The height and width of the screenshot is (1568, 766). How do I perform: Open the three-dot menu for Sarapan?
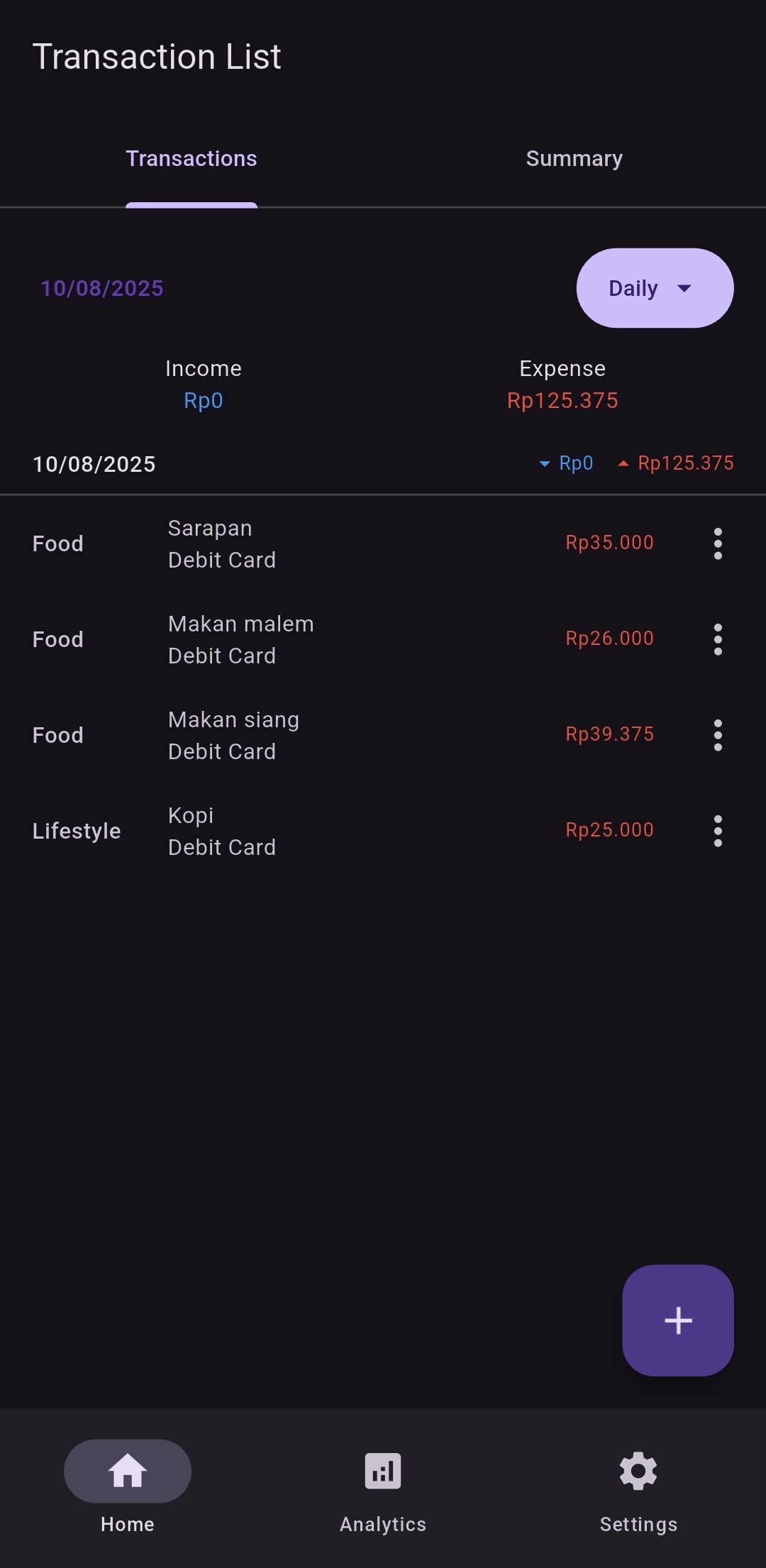coord(718,543)
